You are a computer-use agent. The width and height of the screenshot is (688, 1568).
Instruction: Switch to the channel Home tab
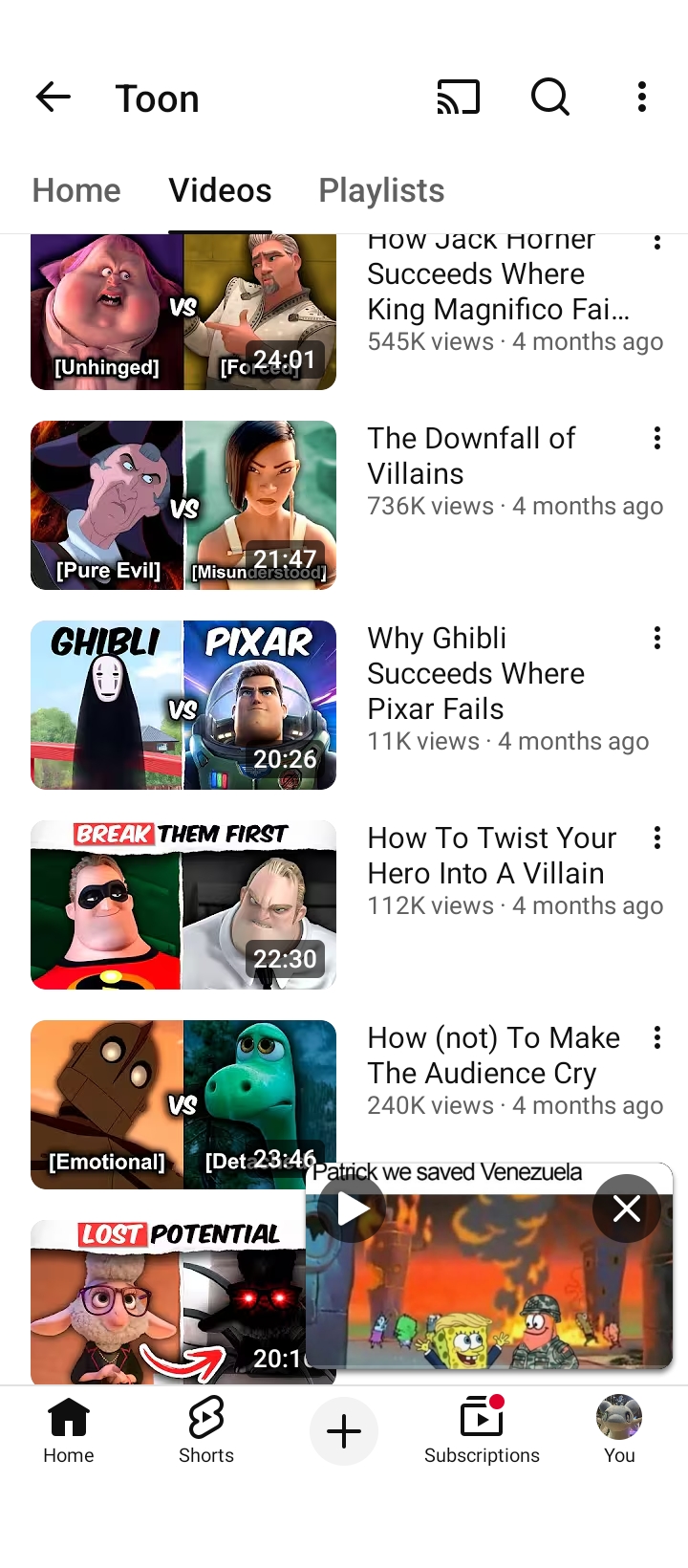[x=76, y=190]
